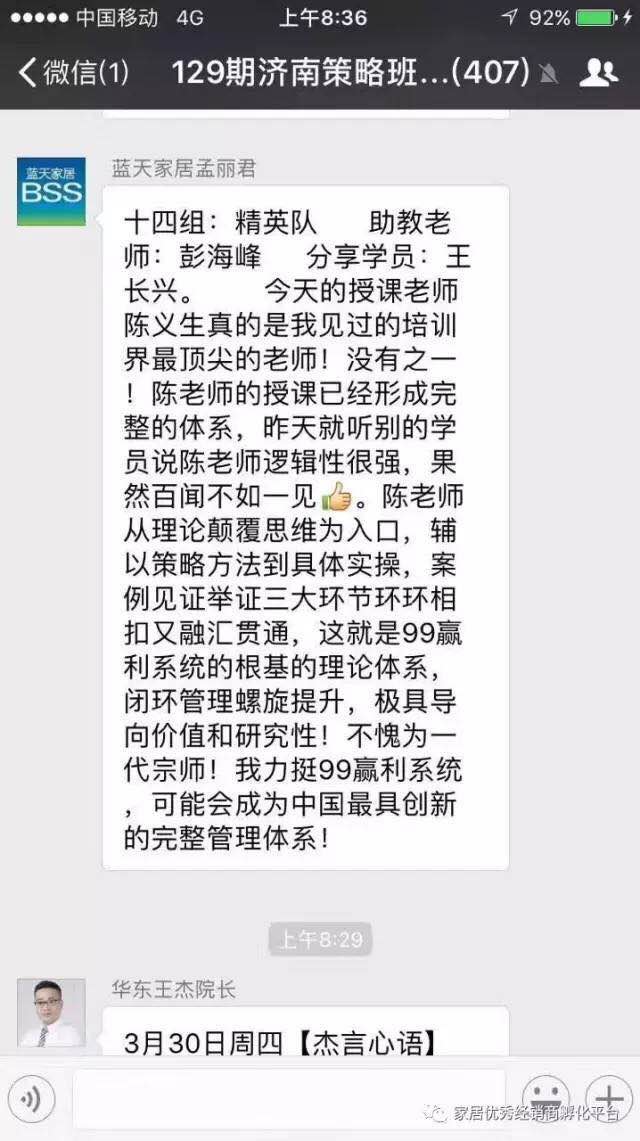This screenshot has width=640, height=1141.
Task: Go back to the WeChat chat list
Action: click(72, 73)
